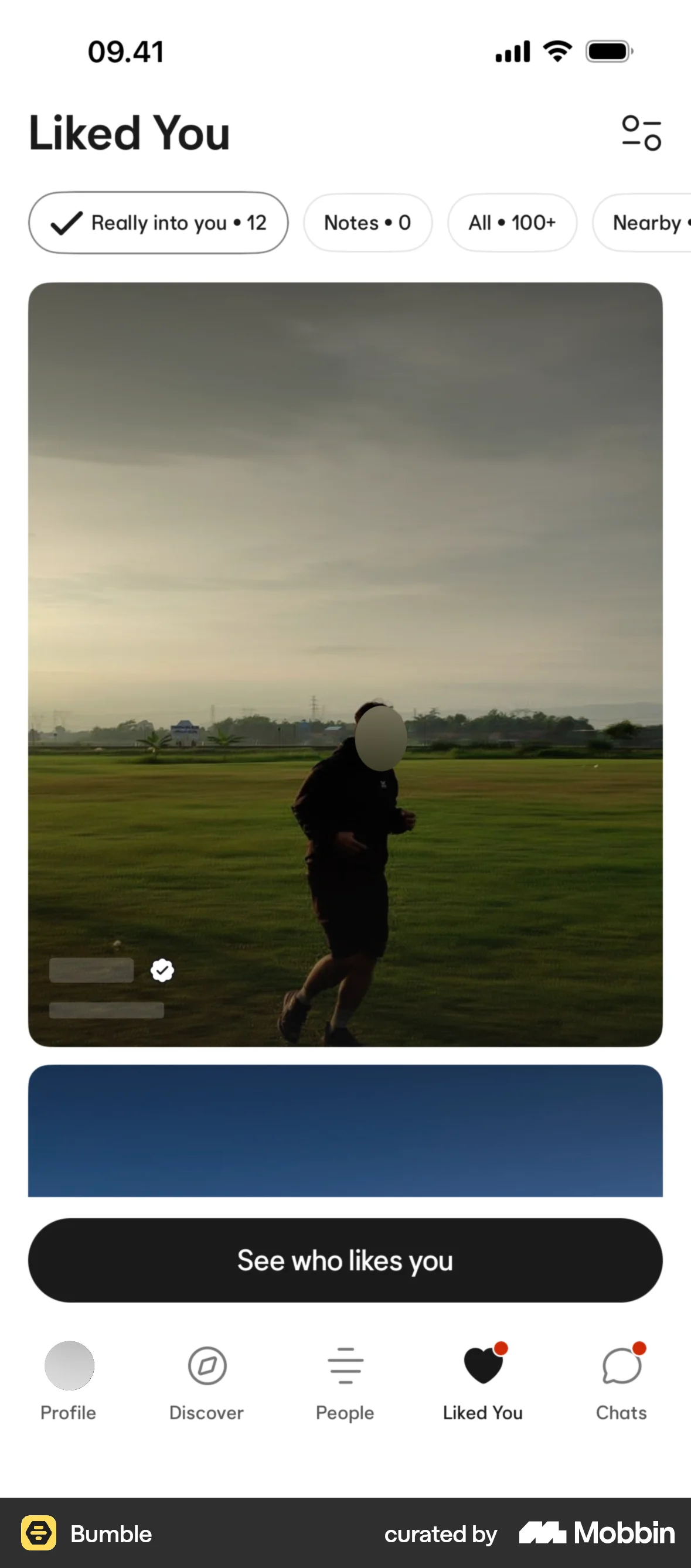Select the Really into you chip
Image resolution: width=691 pixels, height=1568 pixels.
[158, 223]
